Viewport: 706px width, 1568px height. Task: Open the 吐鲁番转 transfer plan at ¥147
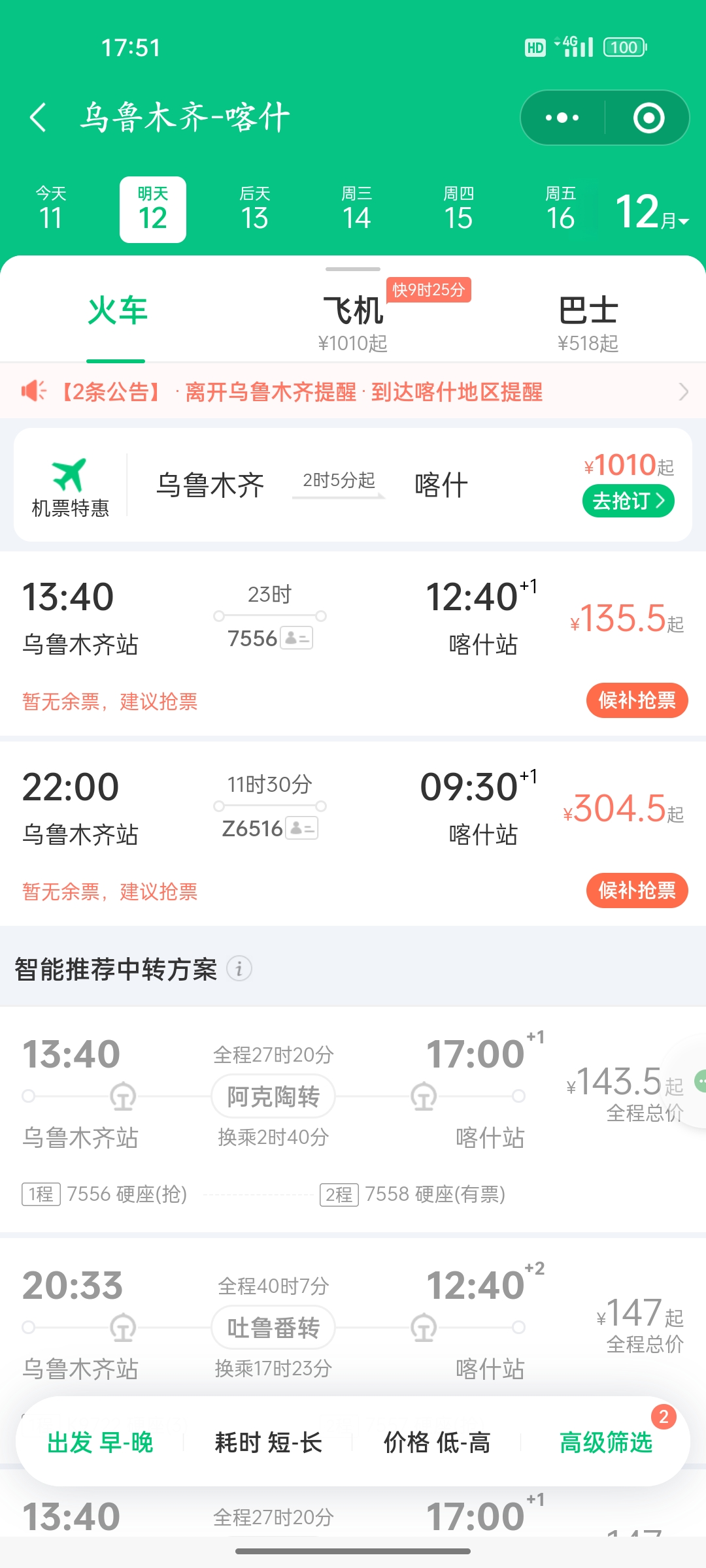click(353, 1320)
